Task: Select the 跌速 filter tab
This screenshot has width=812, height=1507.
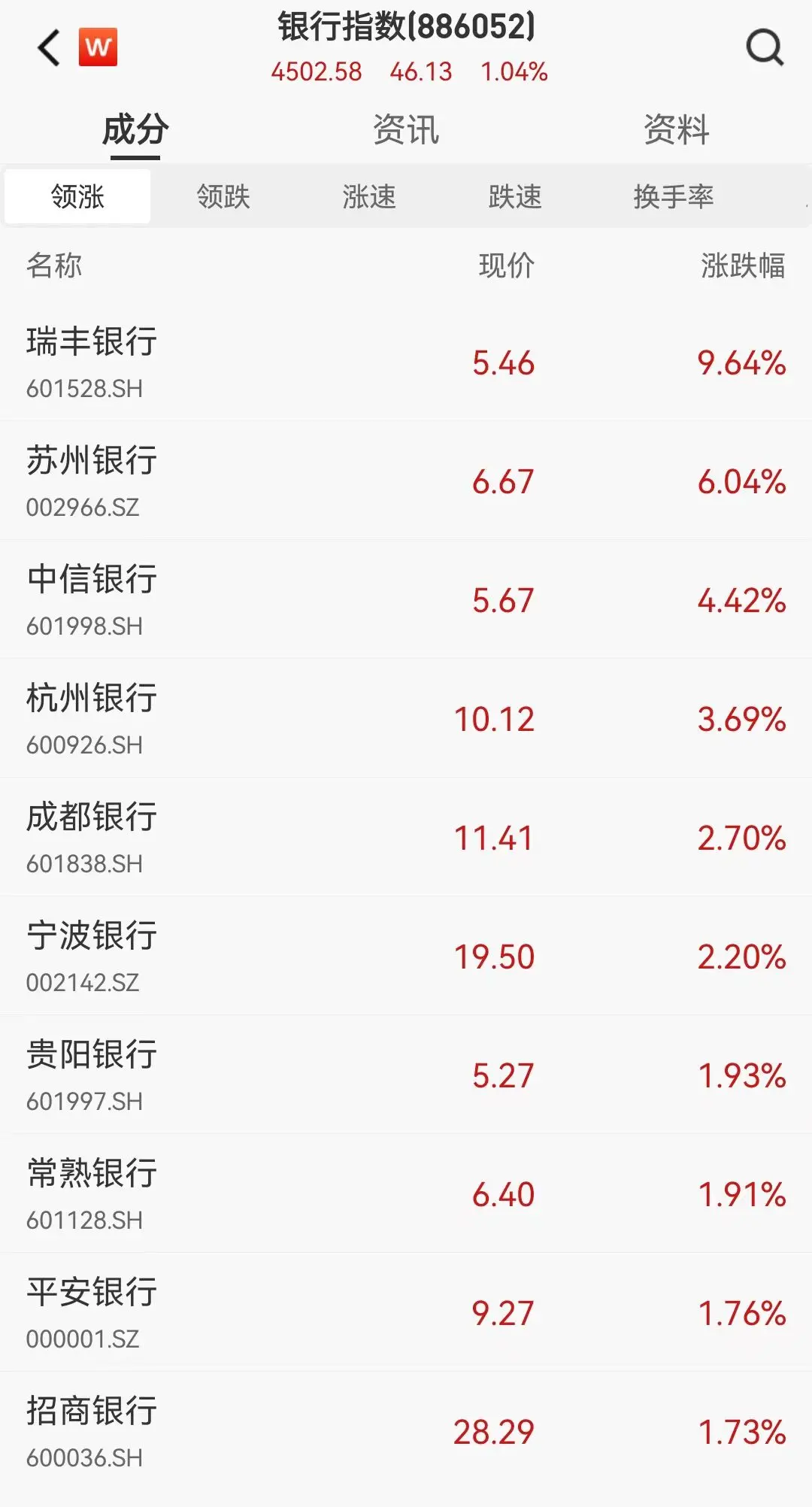Action: click(515, 197)
